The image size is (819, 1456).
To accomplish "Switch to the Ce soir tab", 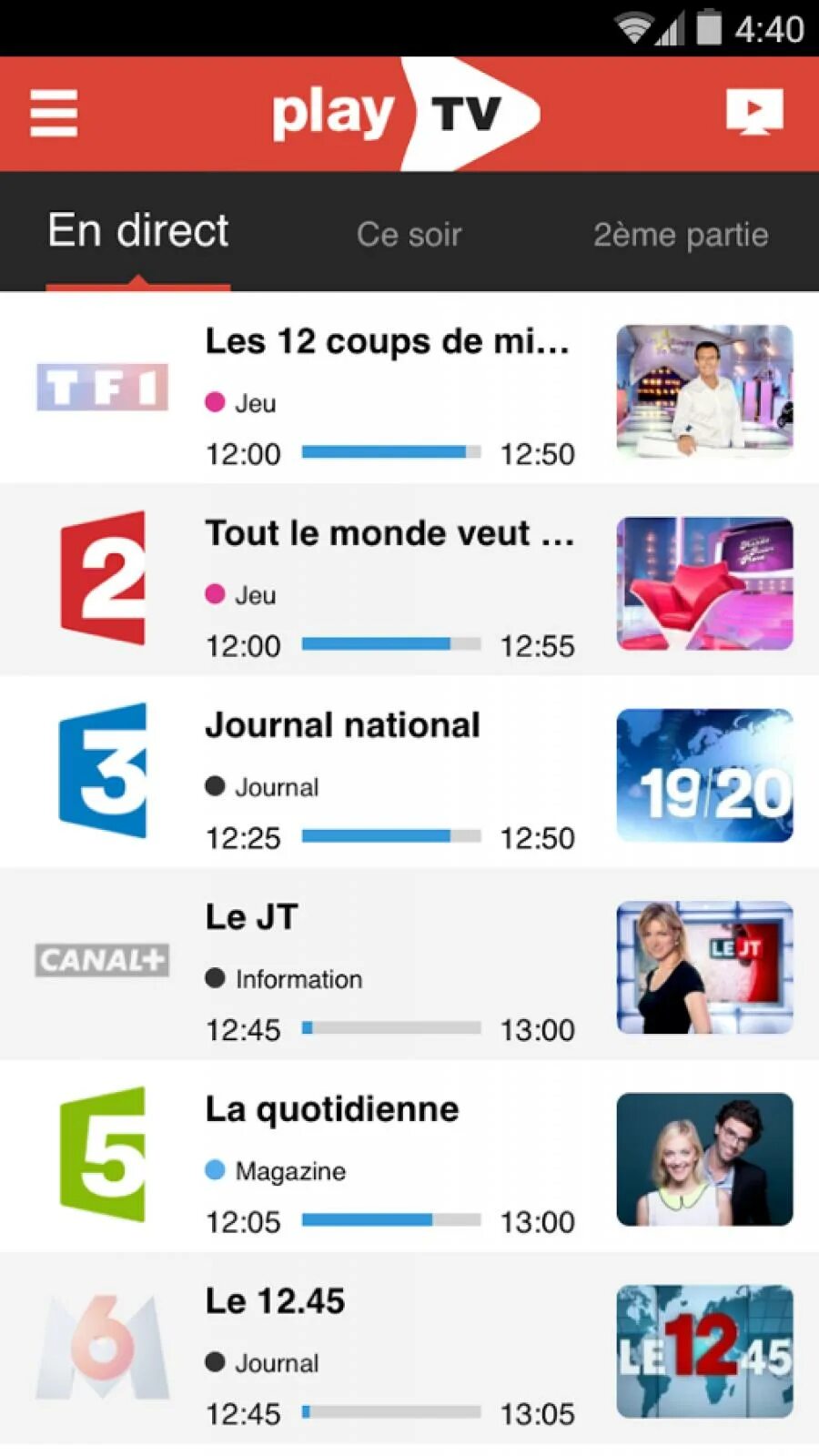I will click(x=409, y=235).
